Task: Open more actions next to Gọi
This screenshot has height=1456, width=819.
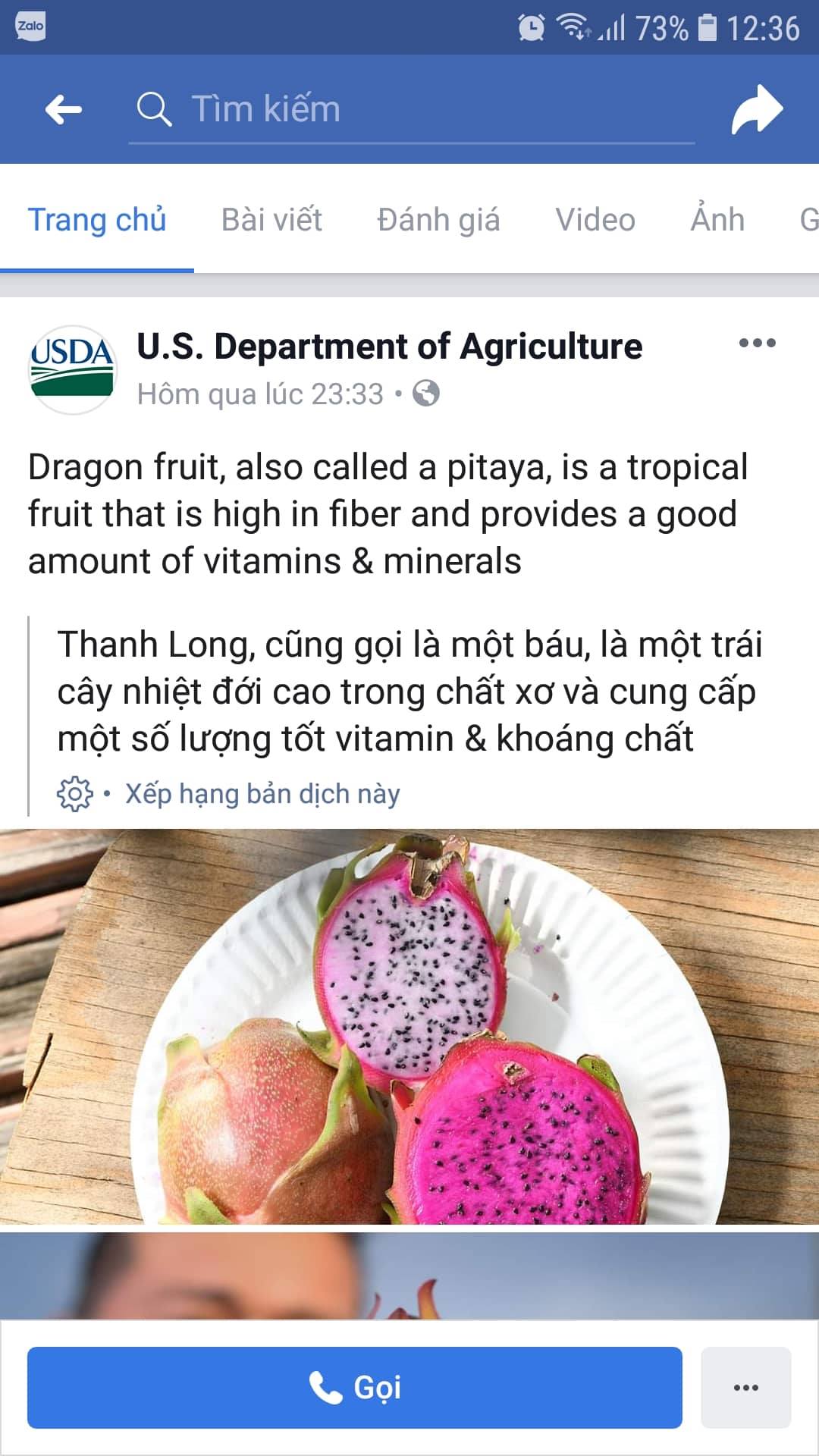Action: tap(745, 1388)
